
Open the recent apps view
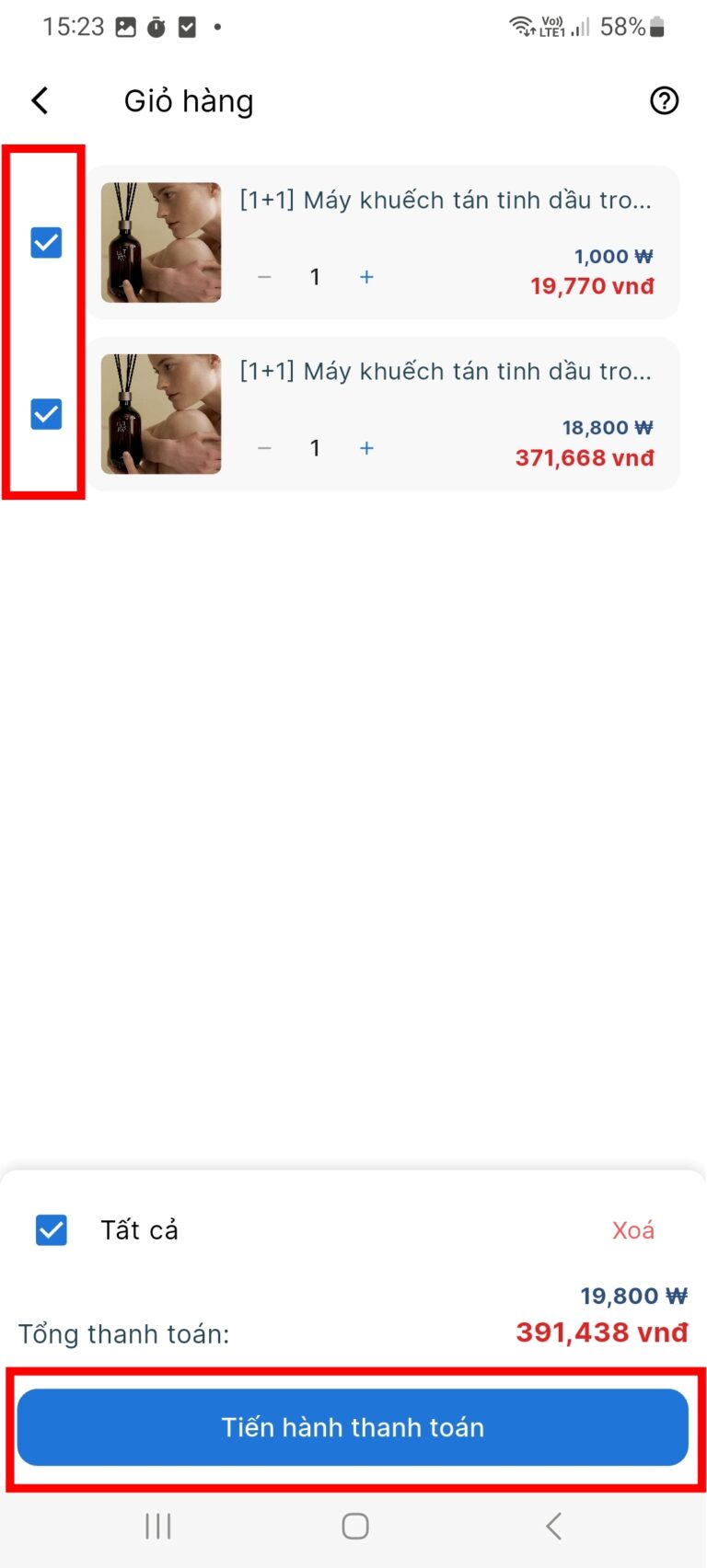pyautogui.click(x=158, y=1527)
